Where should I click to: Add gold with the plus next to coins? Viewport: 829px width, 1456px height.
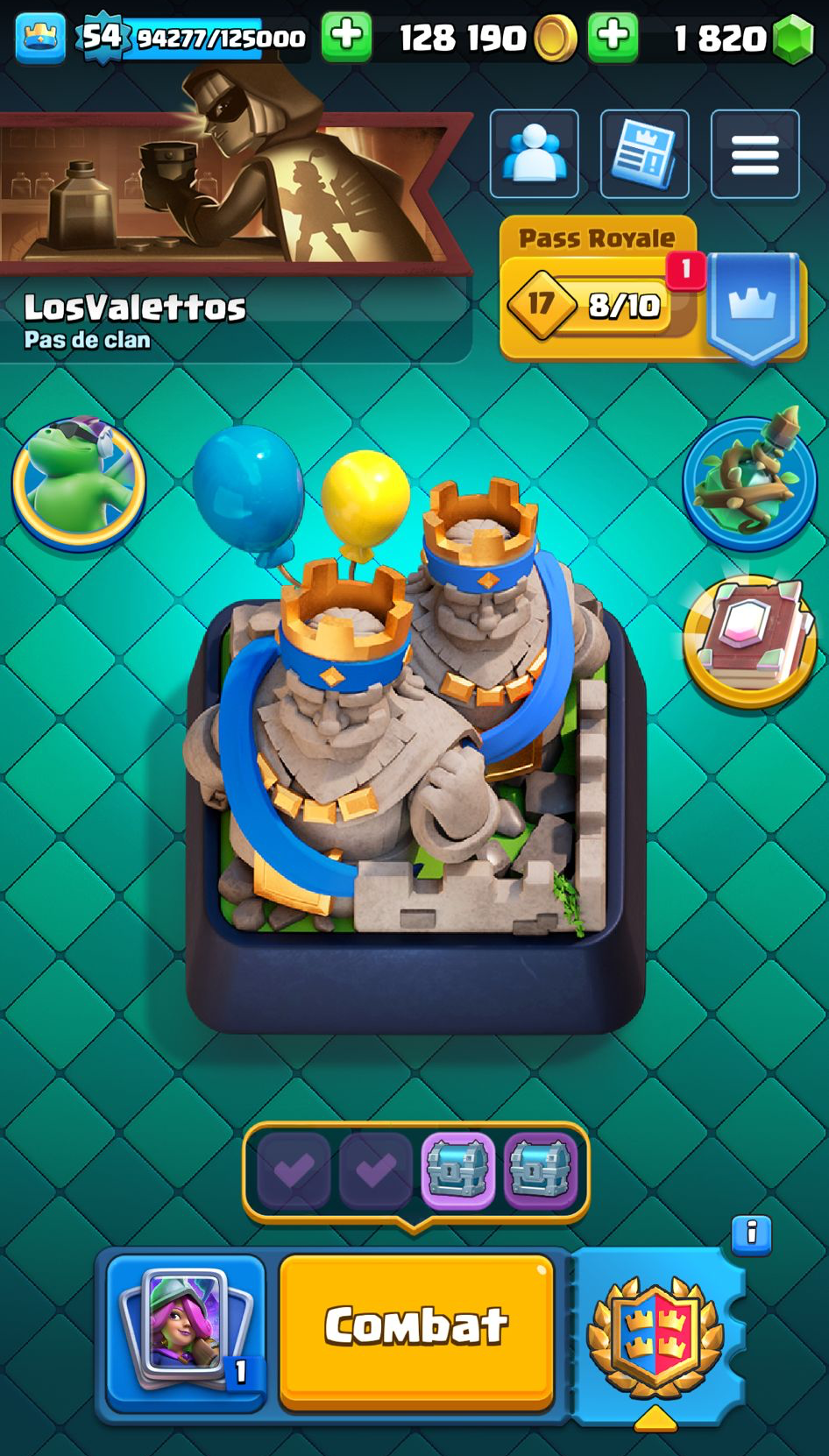(x=613, y=37)
